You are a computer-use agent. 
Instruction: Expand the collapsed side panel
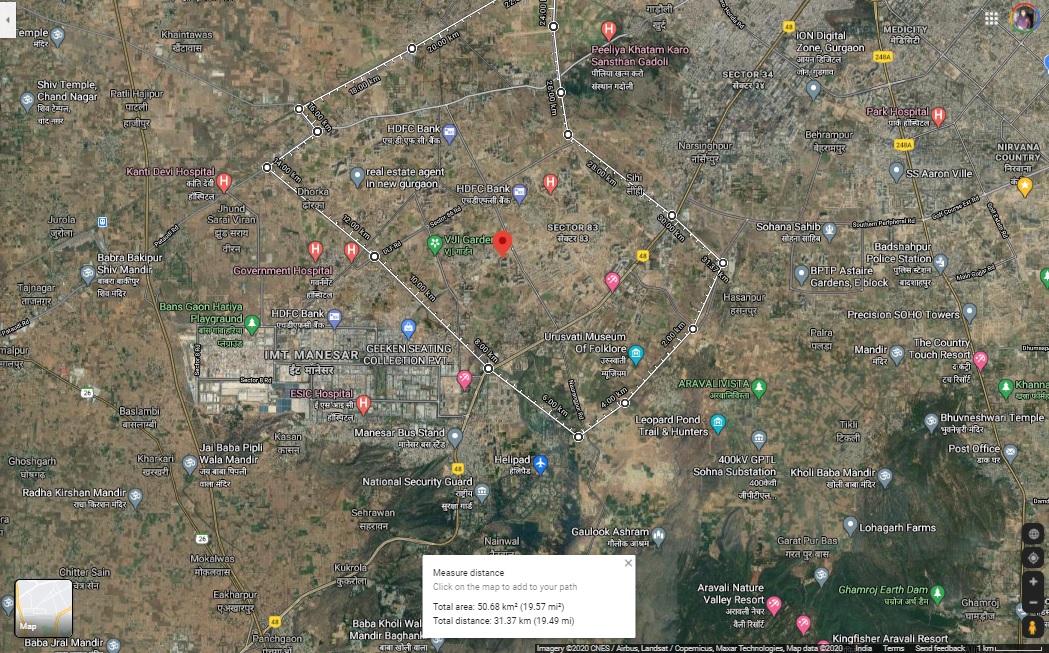[x=7, y=19]
